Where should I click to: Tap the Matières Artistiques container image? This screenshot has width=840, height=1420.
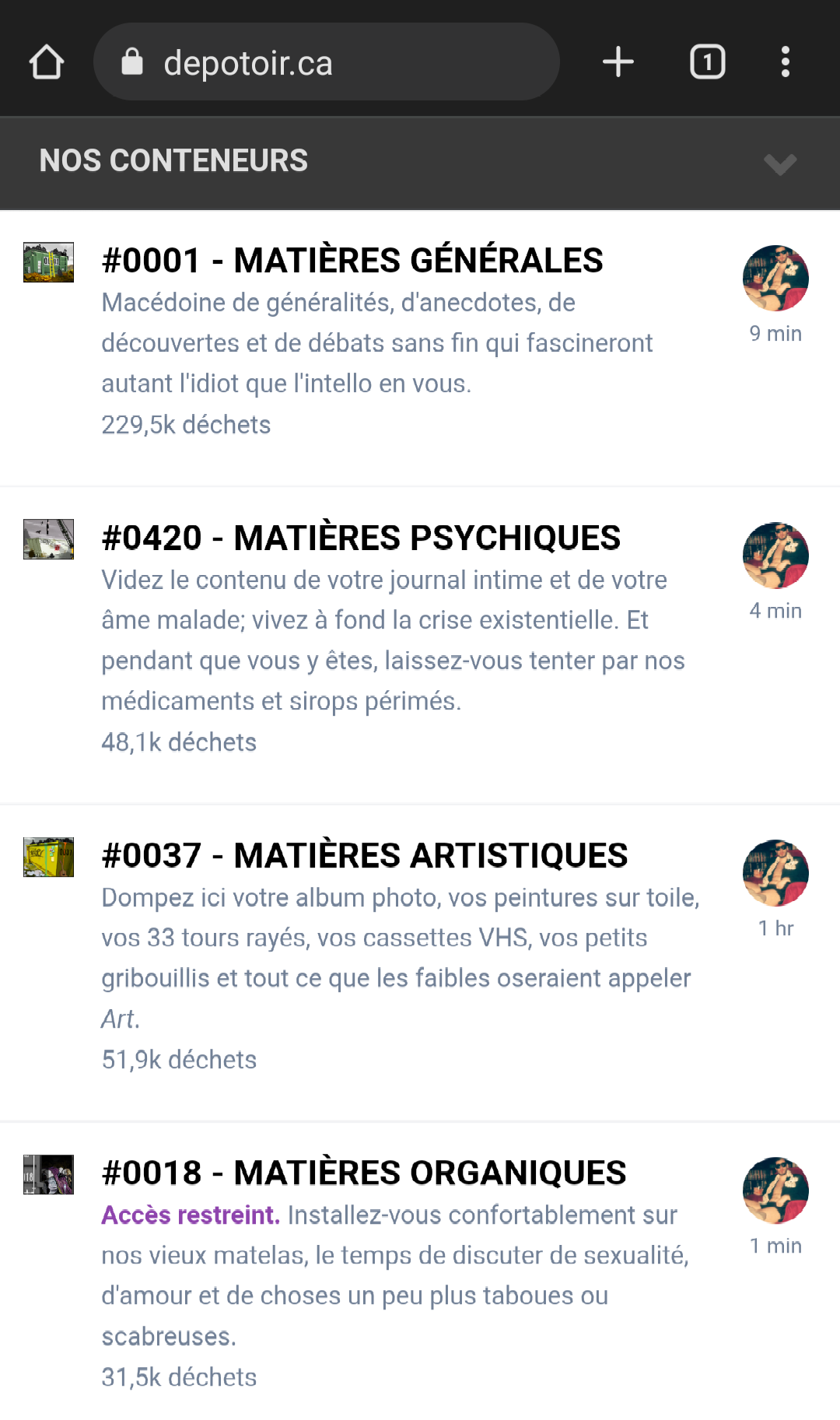click(x=48, y=857)
